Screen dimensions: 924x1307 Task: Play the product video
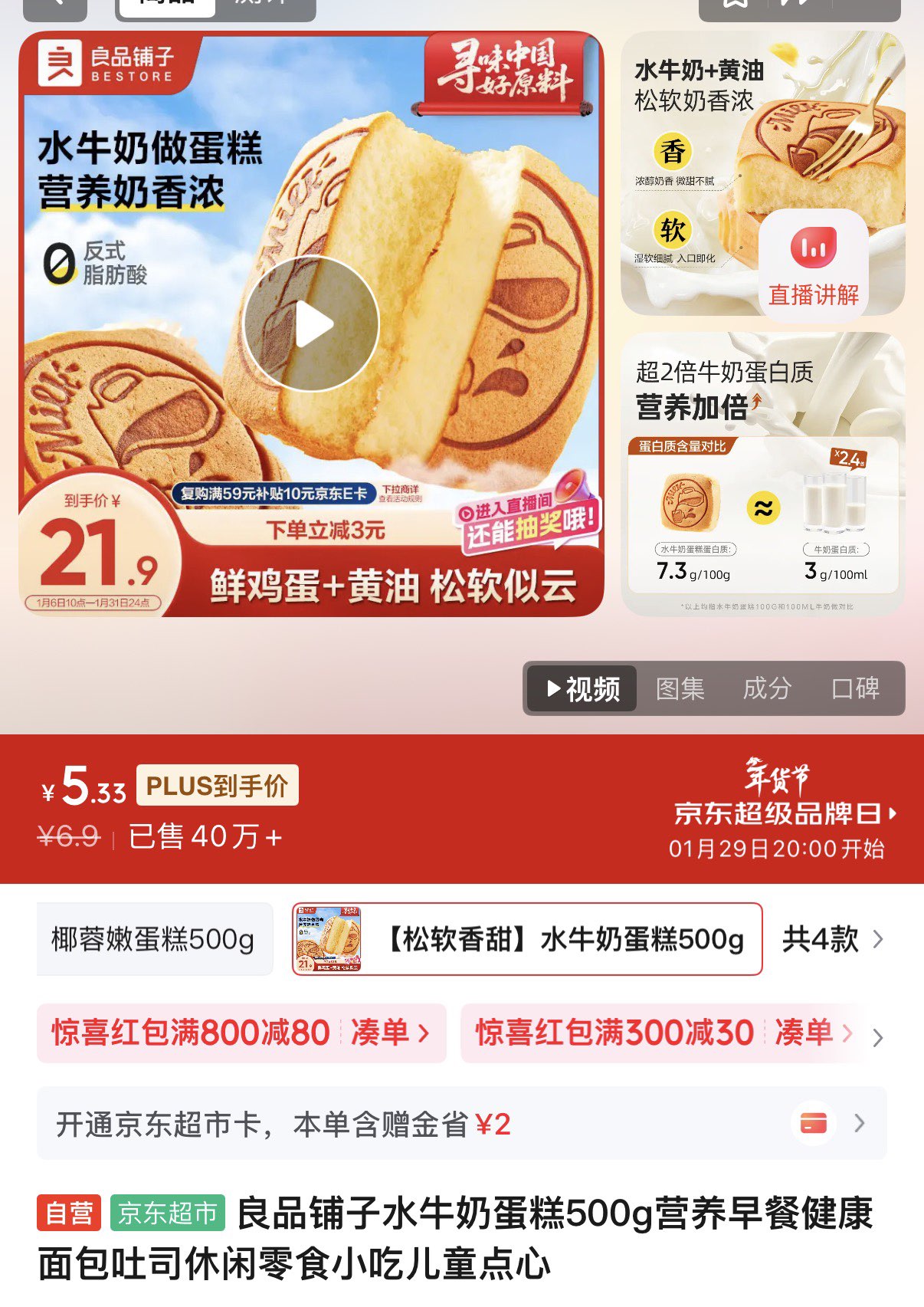[311, 323]
